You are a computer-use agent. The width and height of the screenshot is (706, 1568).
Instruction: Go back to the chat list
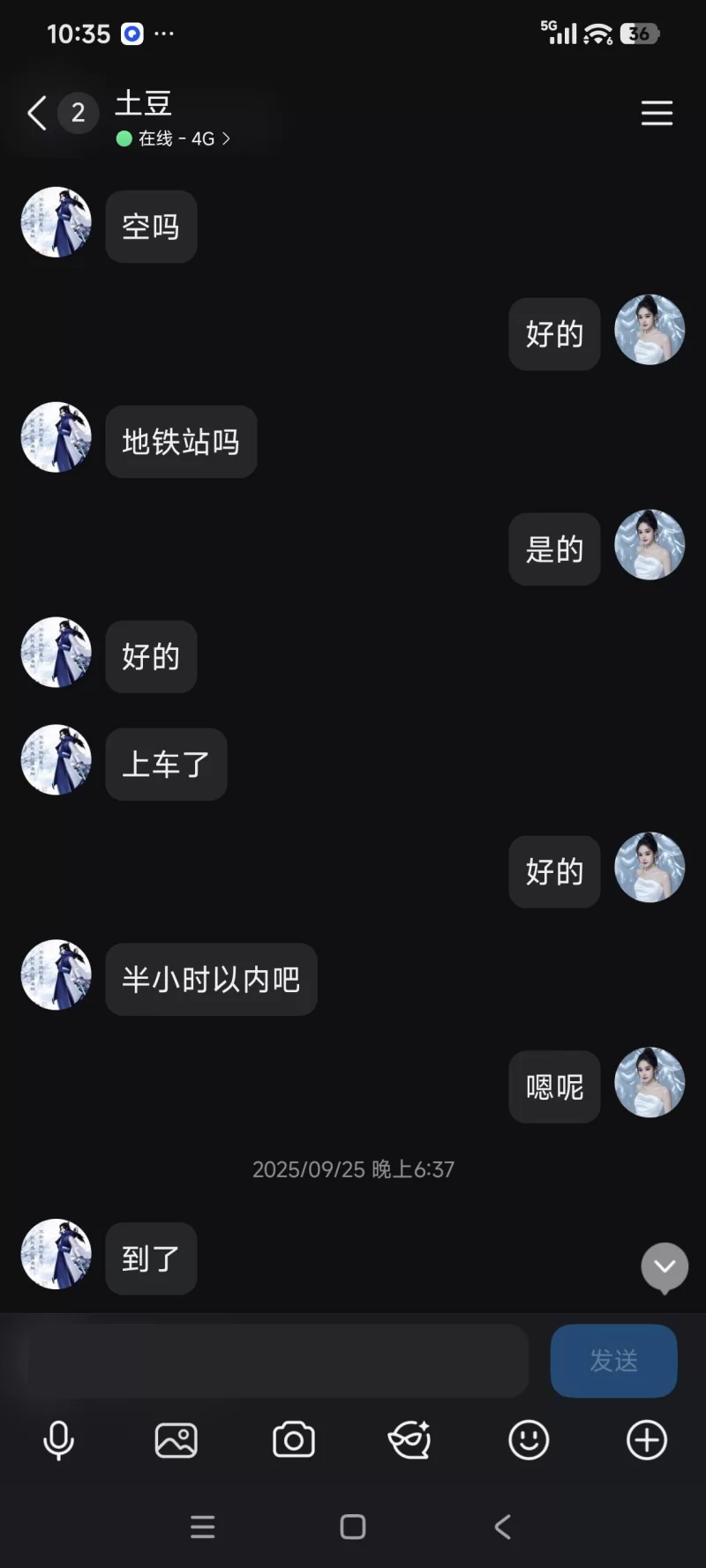click(x=37, y=113)
